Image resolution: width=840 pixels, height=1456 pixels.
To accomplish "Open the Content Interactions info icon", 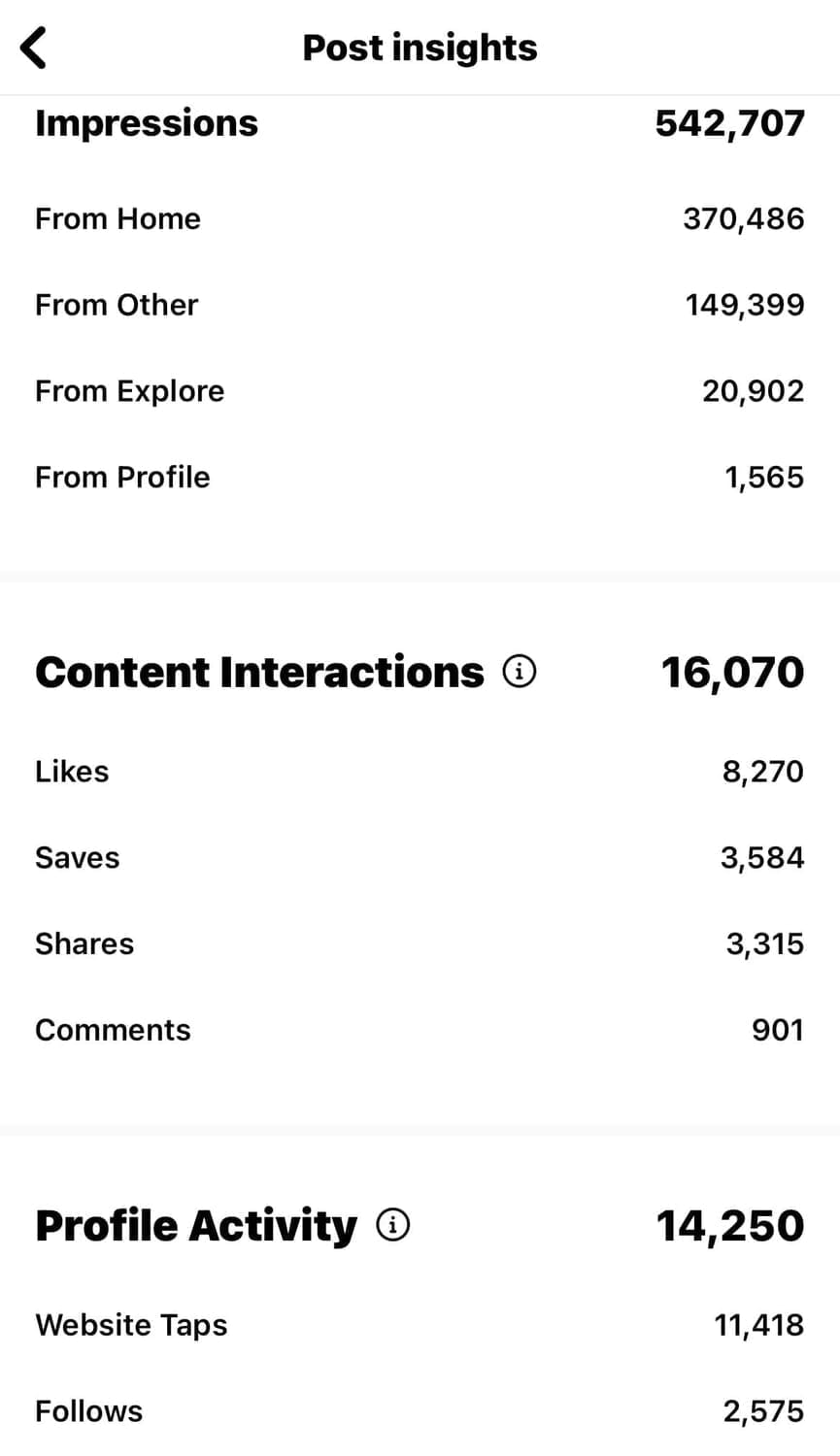I will [520, 672].
